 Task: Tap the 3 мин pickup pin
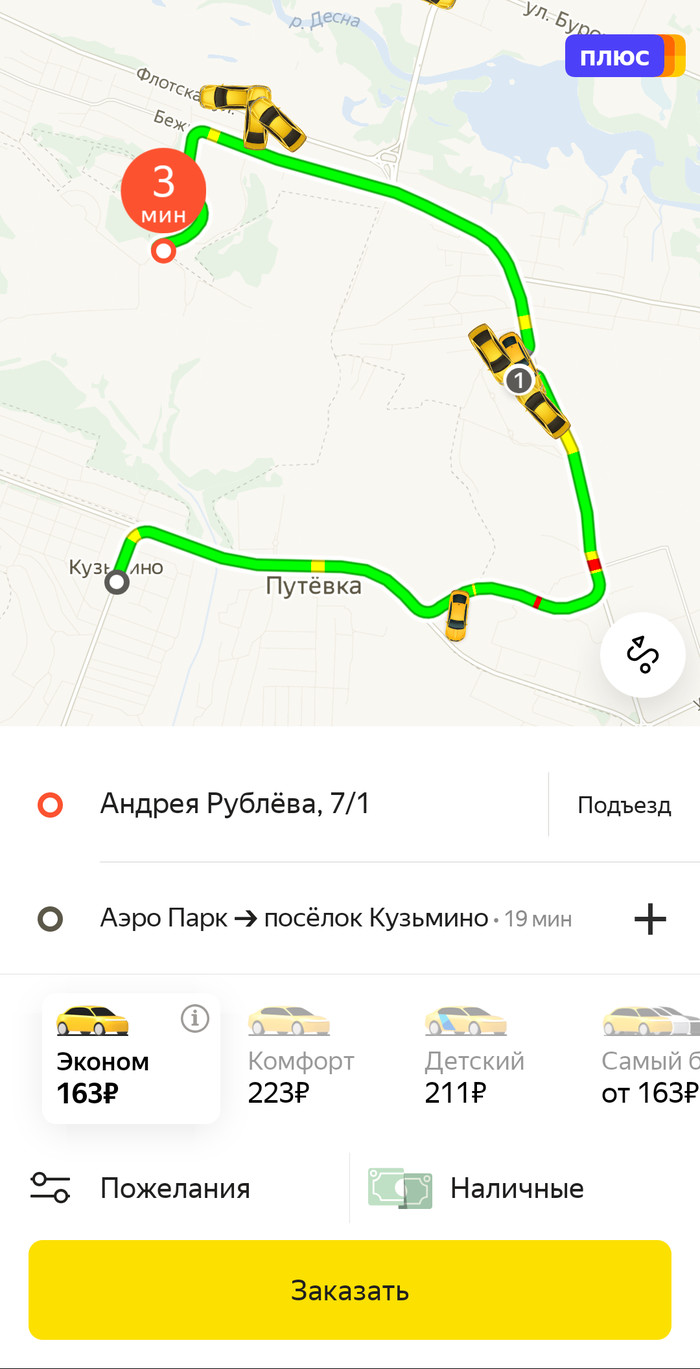pyautogui.click(x=163, y=190)
